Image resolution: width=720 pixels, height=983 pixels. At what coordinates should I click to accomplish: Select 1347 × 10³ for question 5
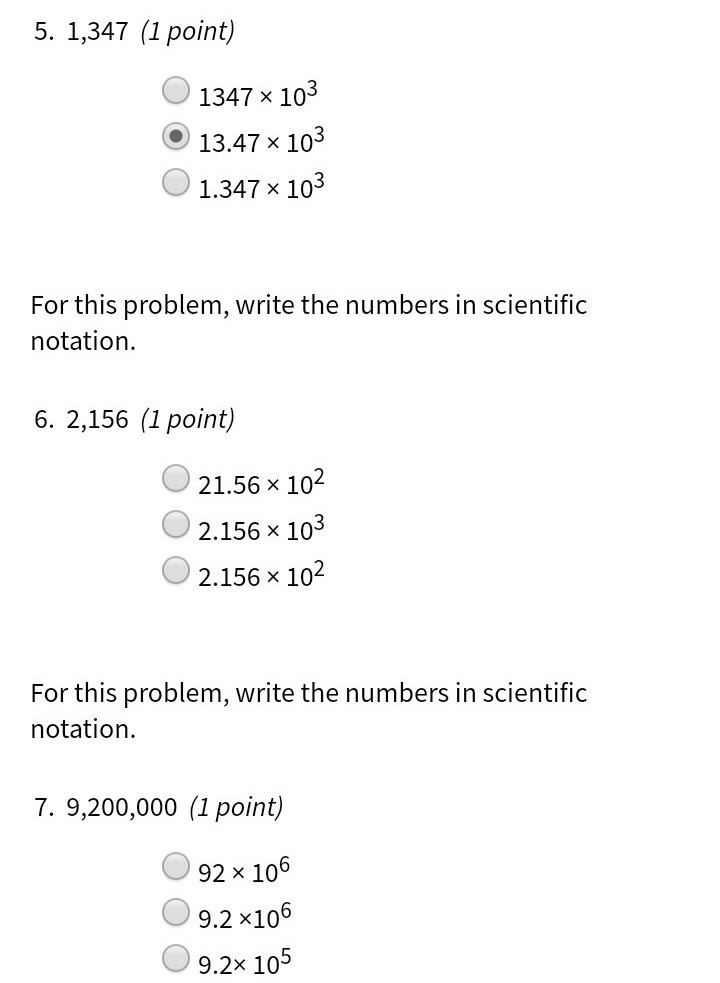click(x=176, y=90)
